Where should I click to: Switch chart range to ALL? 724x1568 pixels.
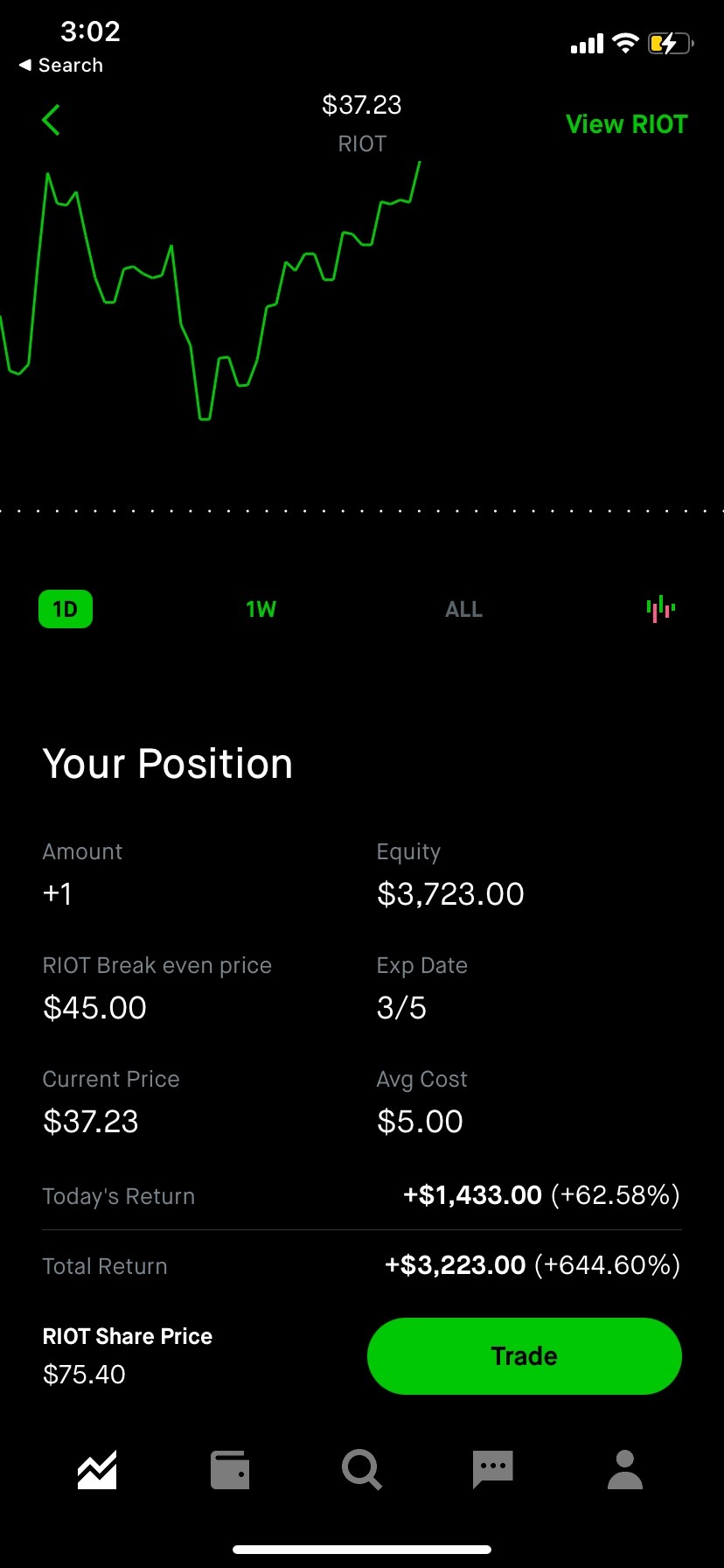tap(463, 609)
